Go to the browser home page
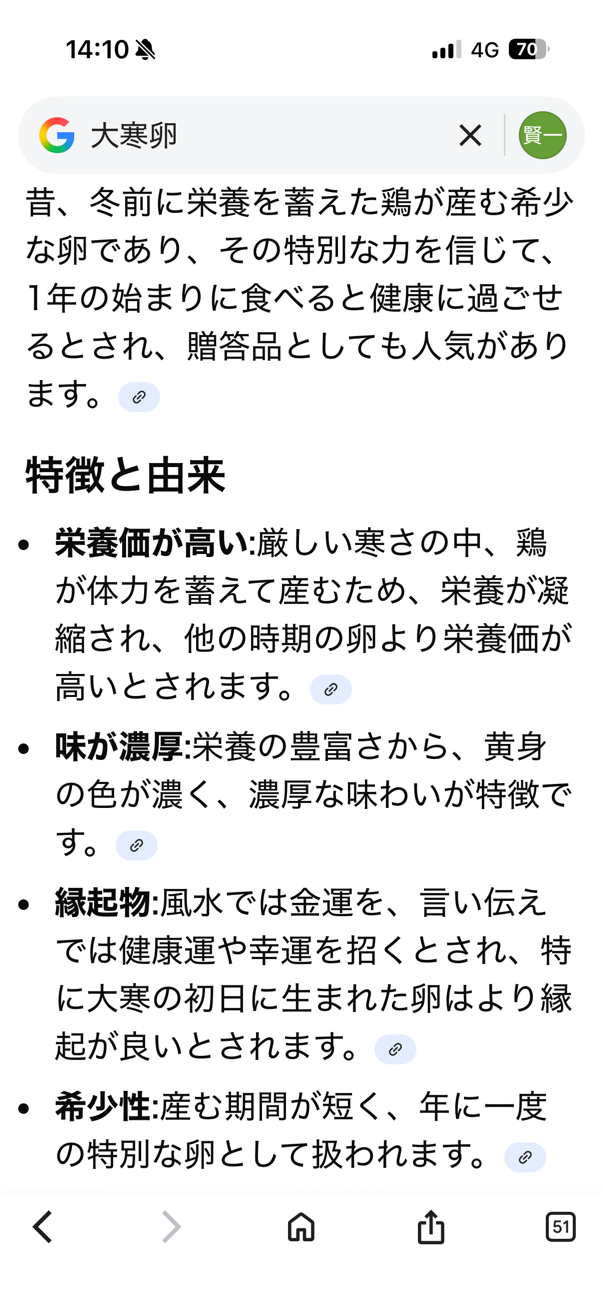603x1311 pixels. tap(301, 1226)
